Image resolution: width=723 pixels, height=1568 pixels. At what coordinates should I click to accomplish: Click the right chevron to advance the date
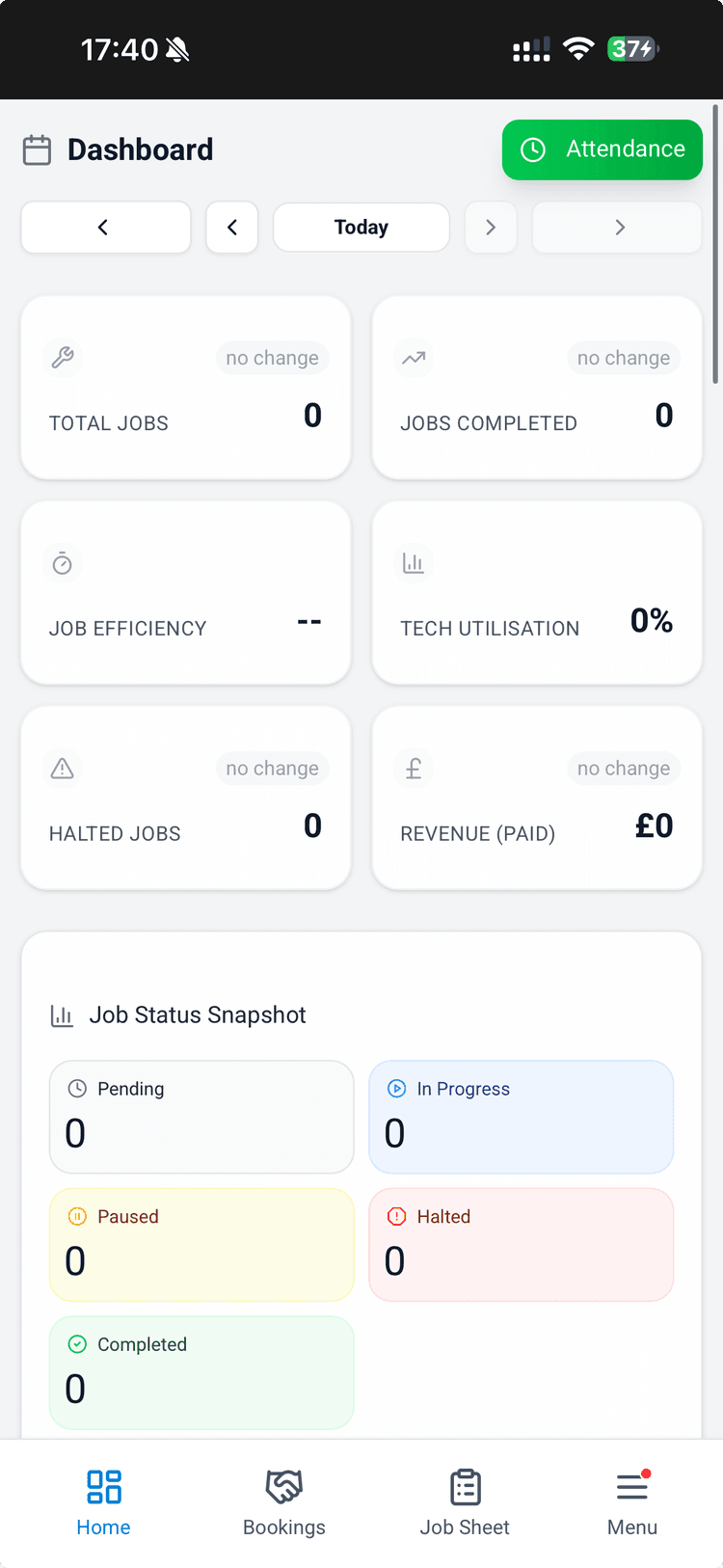pos(491,227)
